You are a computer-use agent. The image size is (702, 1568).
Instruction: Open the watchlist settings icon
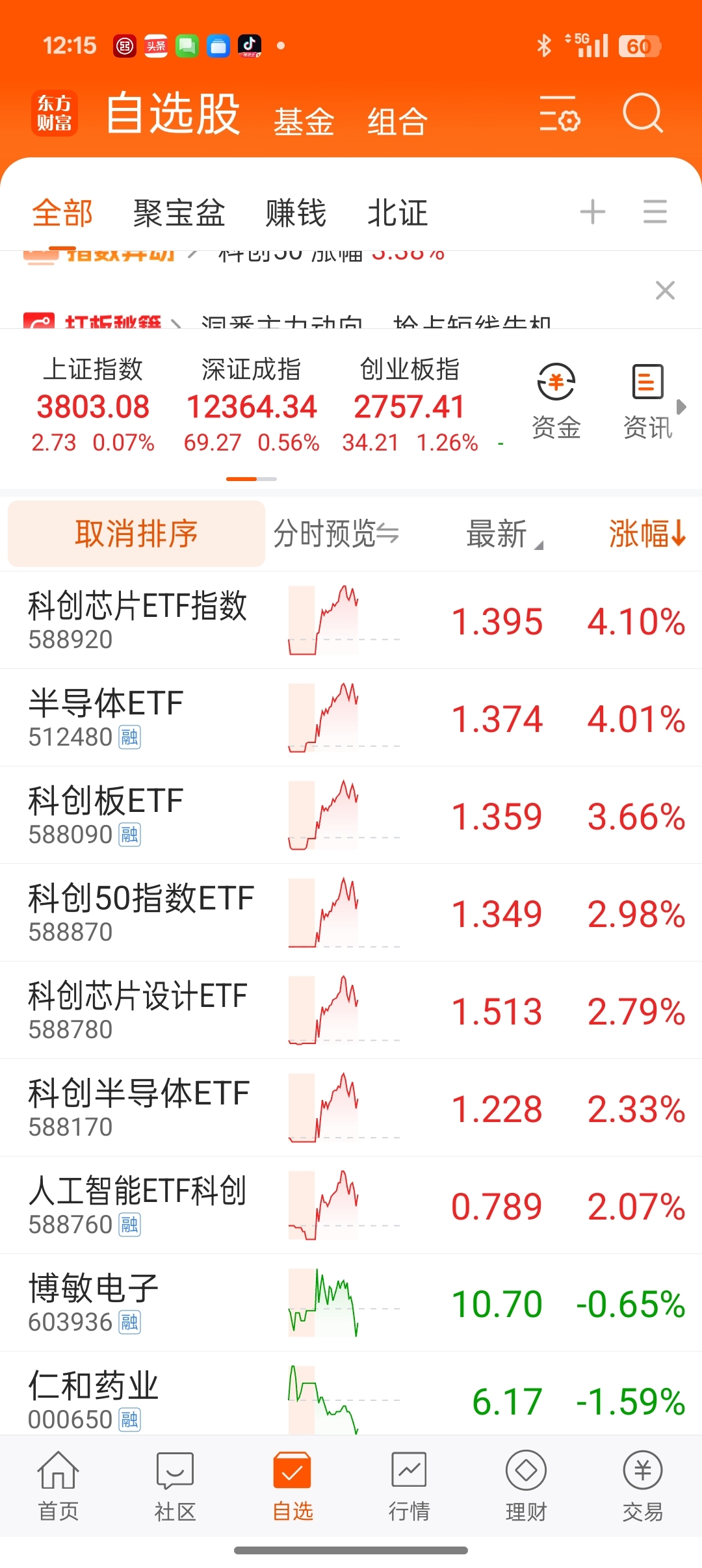pyautogui.click(x=559, y=114)
